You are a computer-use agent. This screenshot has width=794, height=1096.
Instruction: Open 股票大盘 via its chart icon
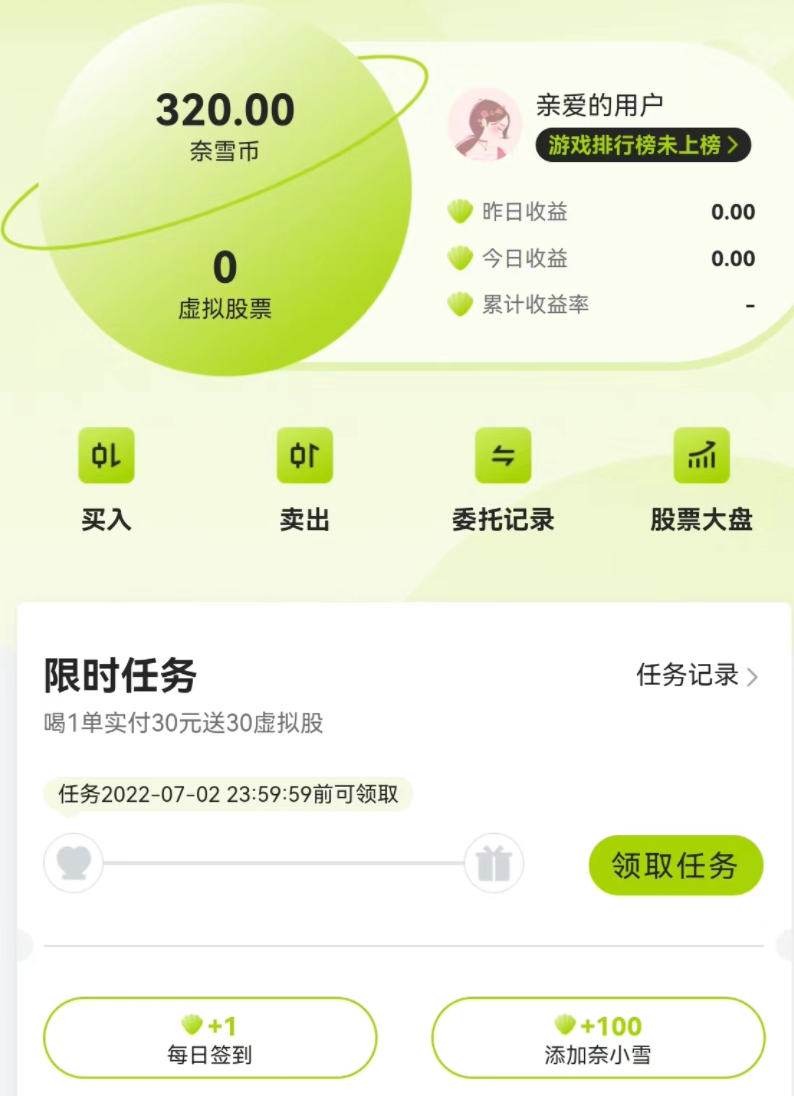pos(702,455)
